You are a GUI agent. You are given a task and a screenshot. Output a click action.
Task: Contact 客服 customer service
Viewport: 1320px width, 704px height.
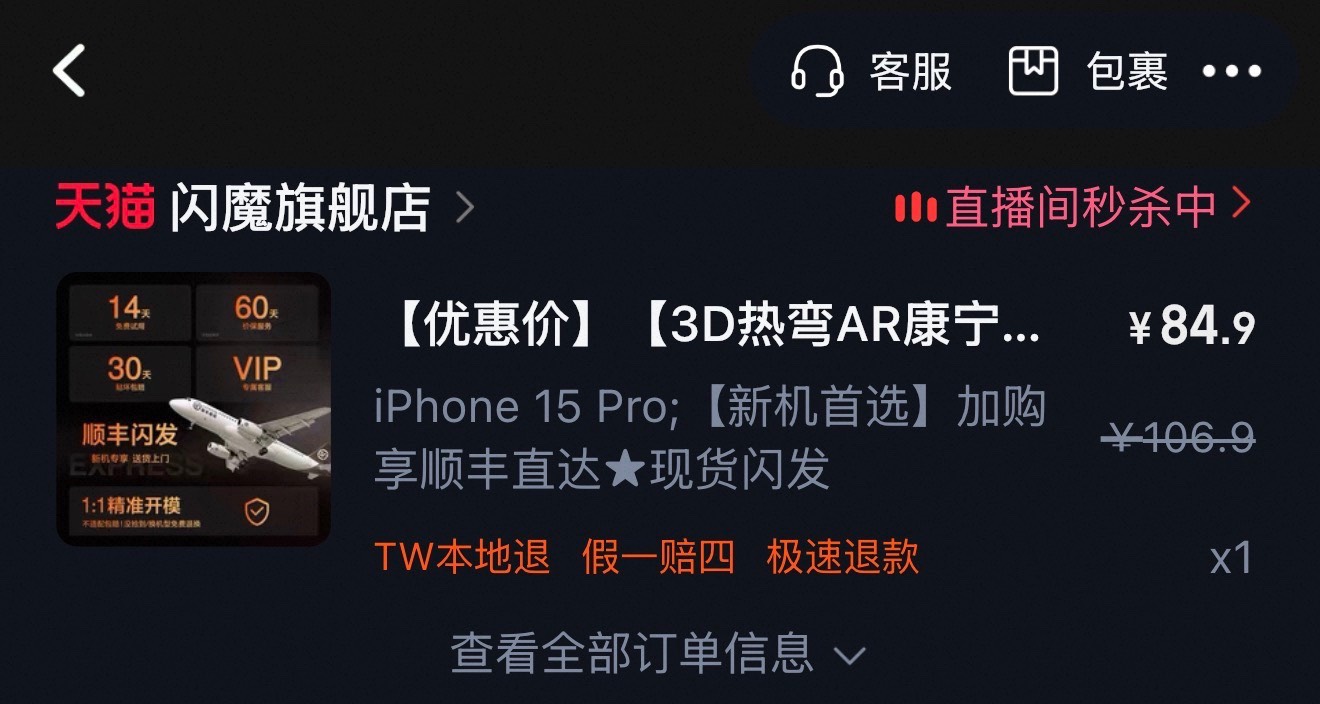tap(870, 72)
